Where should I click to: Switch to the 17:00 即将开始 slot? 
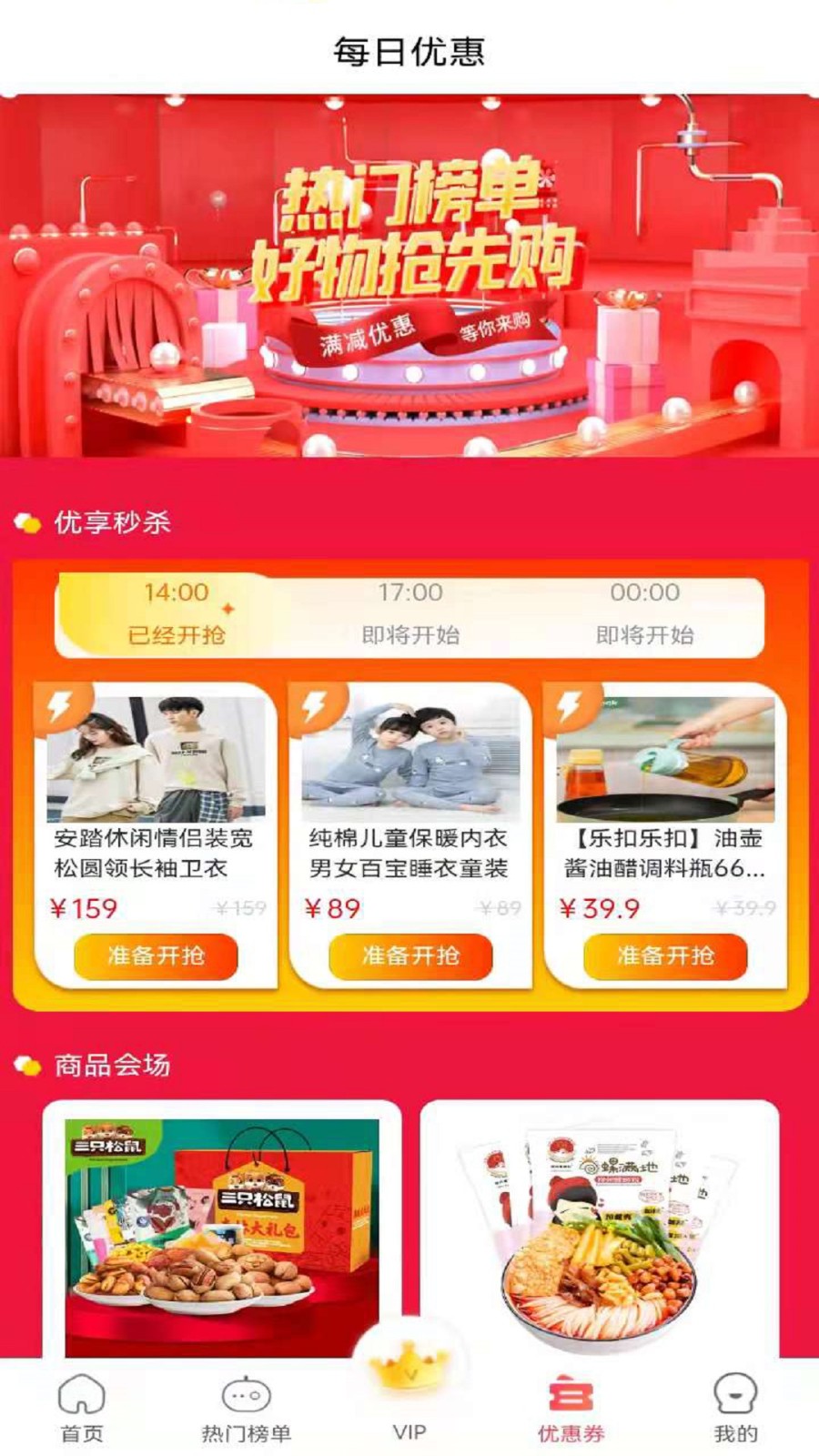pos(410,613)
